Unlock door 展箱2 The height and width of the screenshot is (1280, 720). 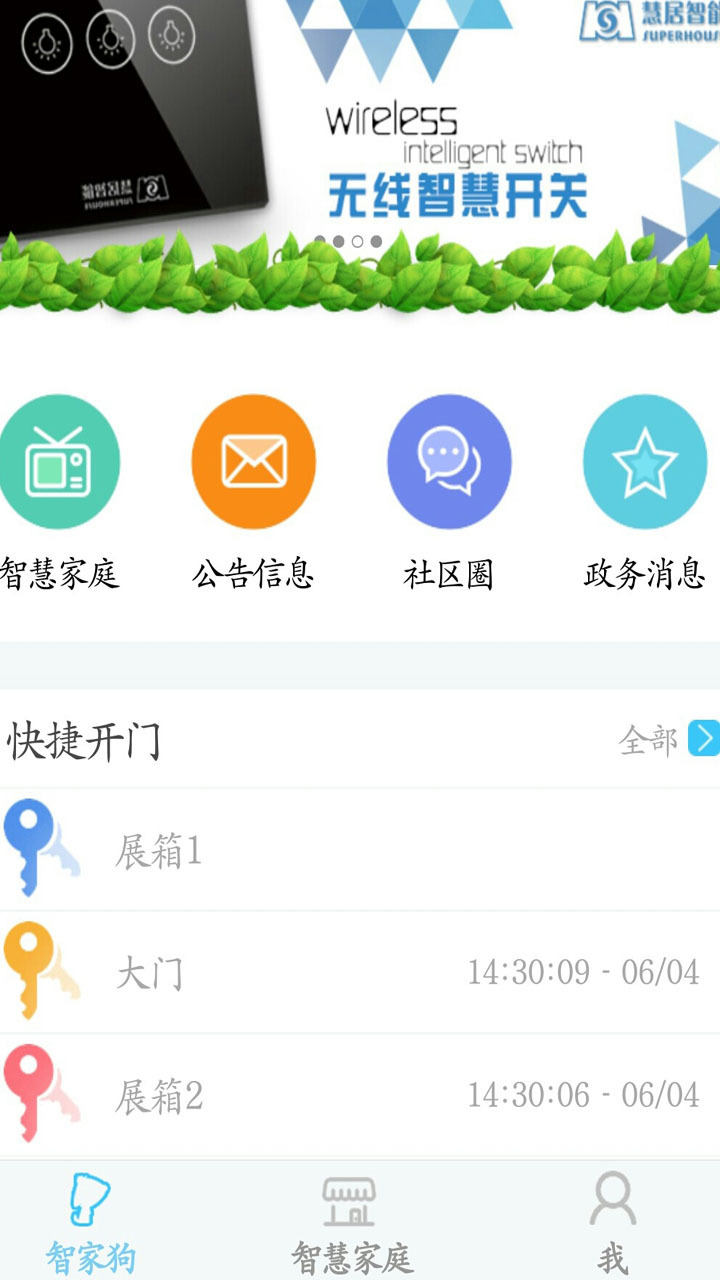coord(360,1096)
